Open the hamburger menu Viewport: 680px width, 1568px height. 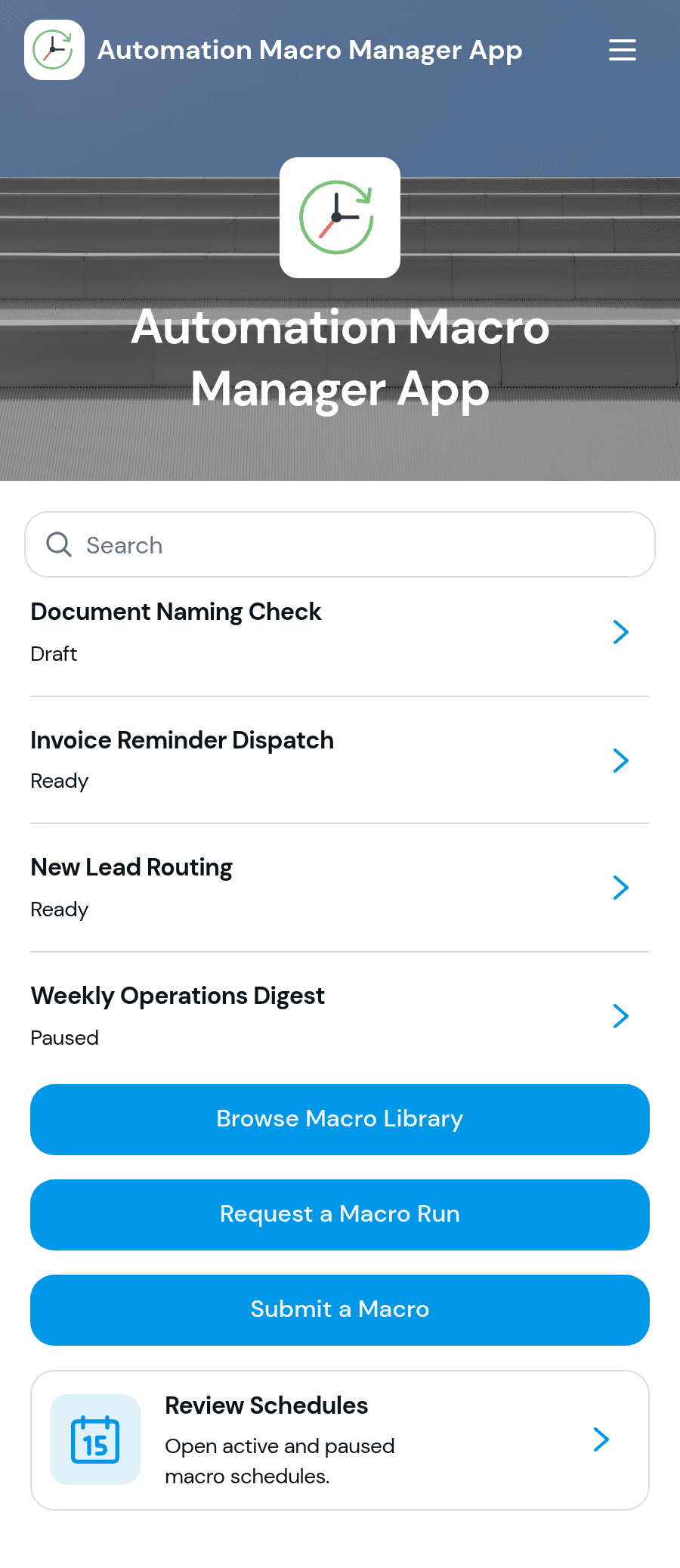coord(623,50)
